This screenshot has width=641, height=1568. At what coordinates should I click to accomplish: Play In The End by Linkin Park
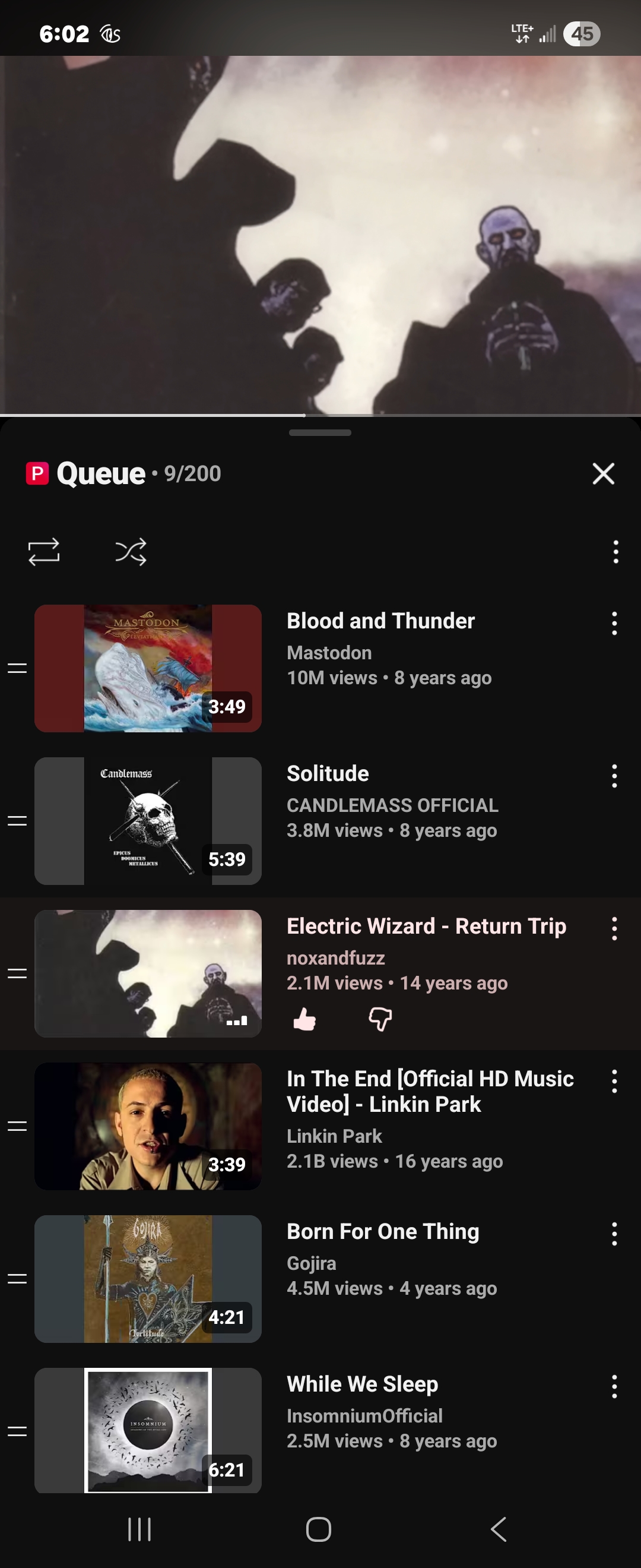coord(148,1126)
